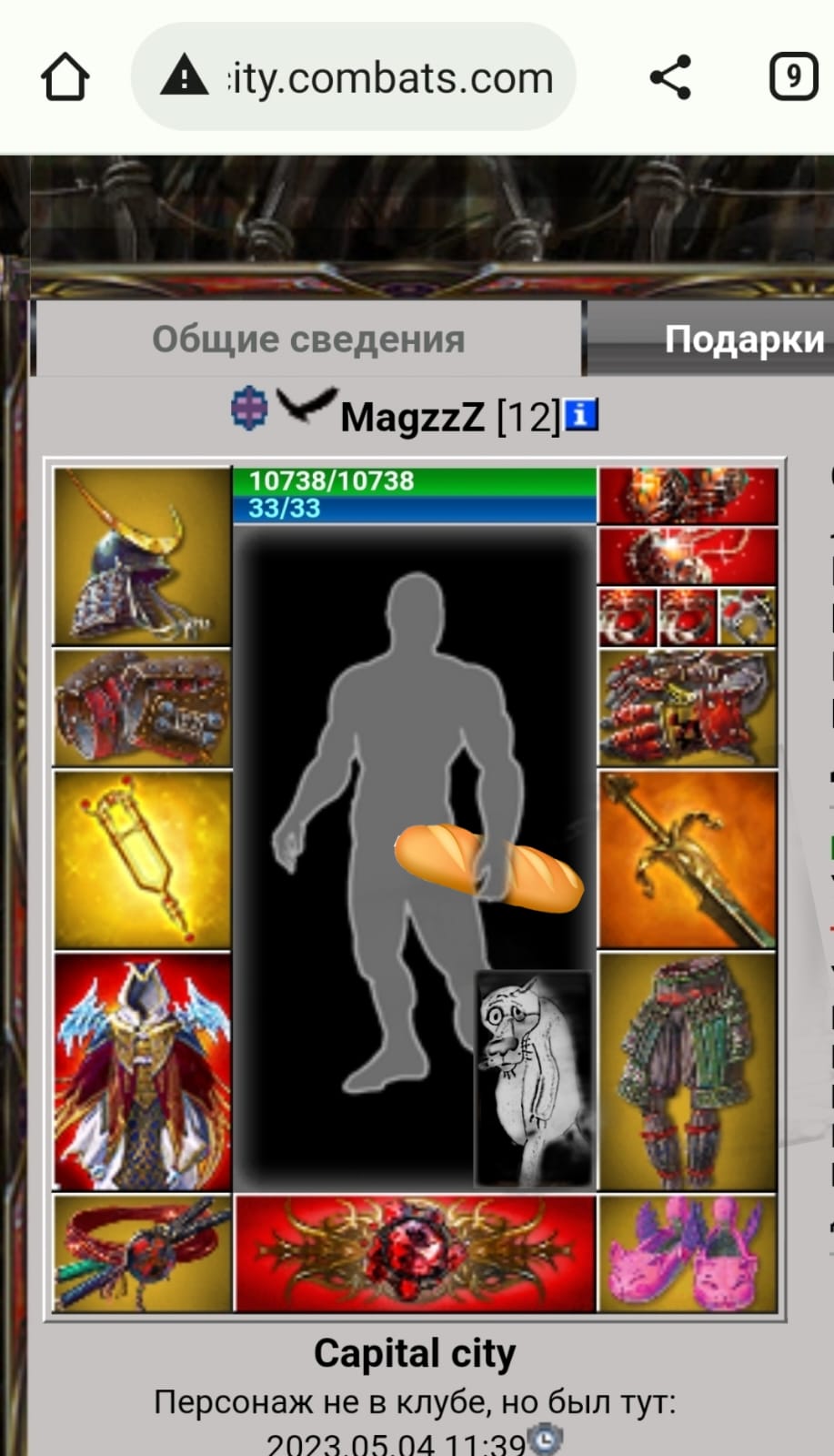The width and height of the screenshot is (834, 1456).
Task: Tap the pink bunny slippers slot
Action: pyautogui.click(x=688, y=1254)
